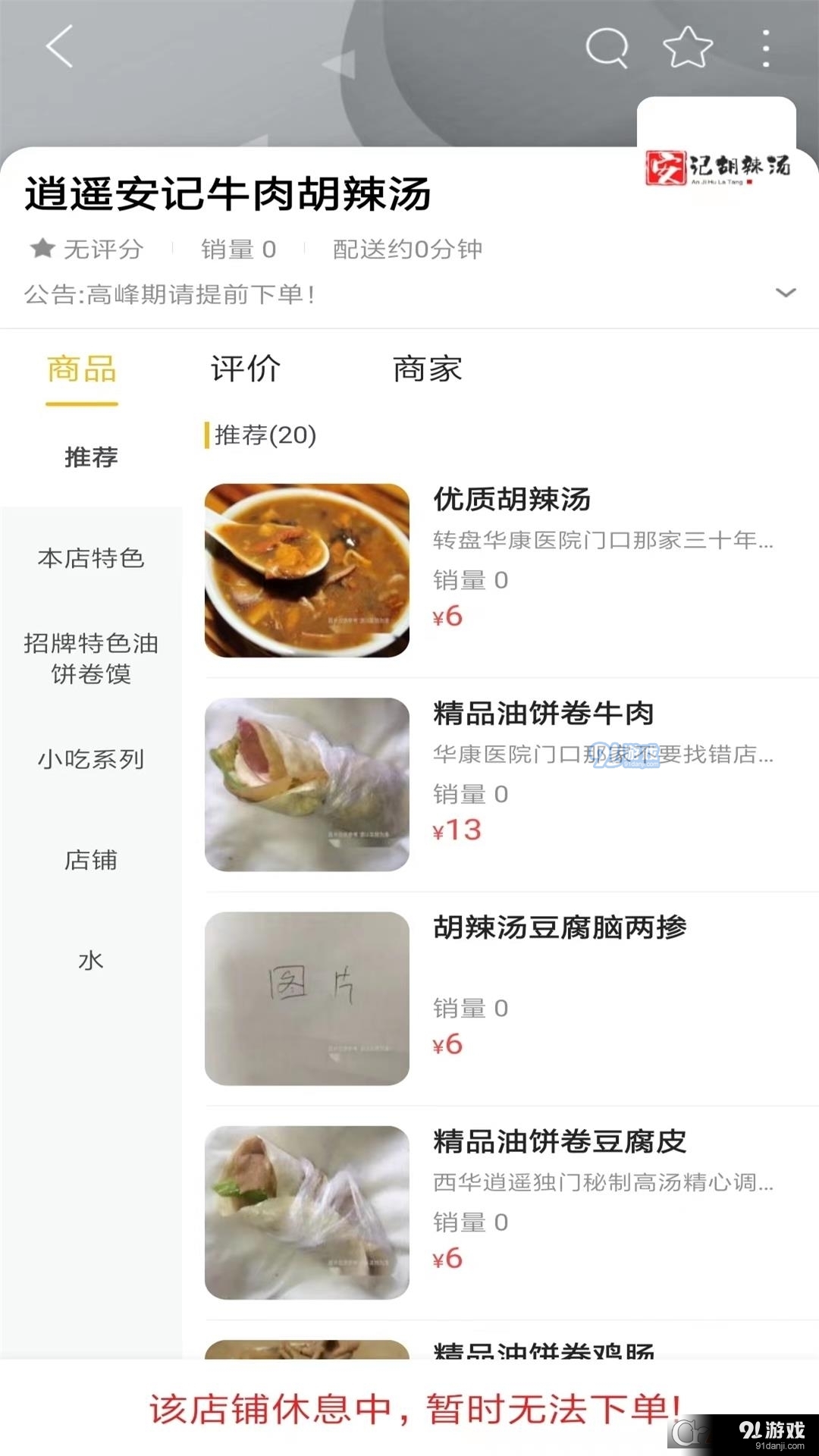Expand the 小吃系列 section
The height and width of the screenshot is (1456, 819).
[x=92, y=758]
